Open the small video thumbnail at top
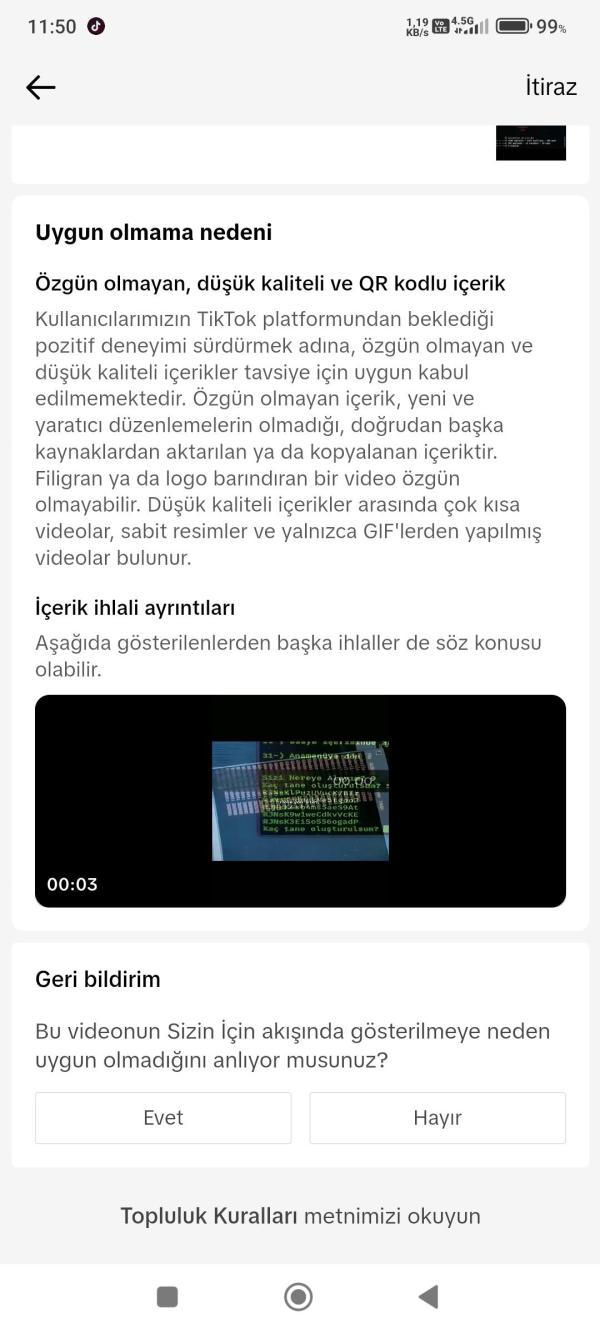600x1333 pixels. pyautogui.click(x=531, y=142)
